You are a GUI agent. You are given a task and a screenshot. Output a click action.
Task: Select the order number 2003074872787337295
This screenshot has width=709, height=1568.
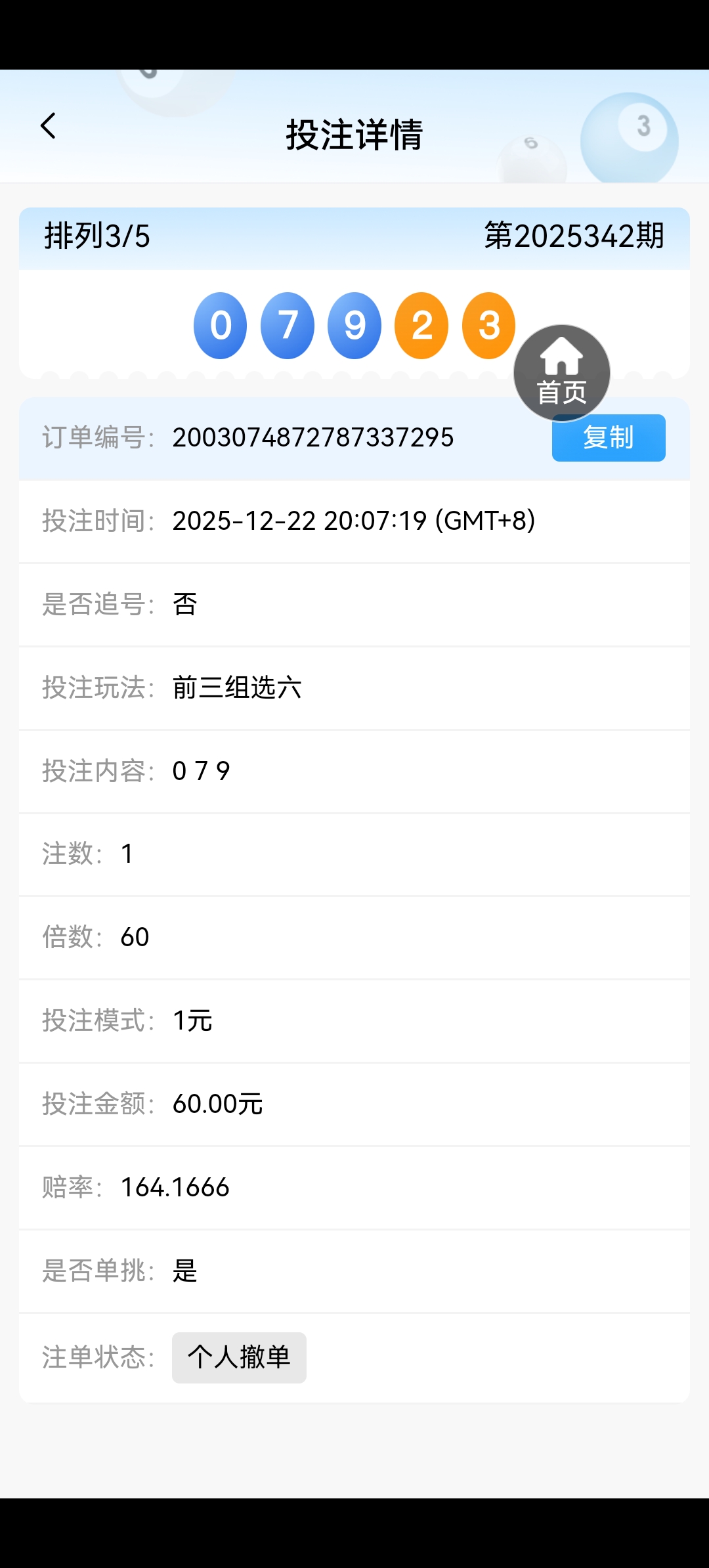click(x=313, y=437)
